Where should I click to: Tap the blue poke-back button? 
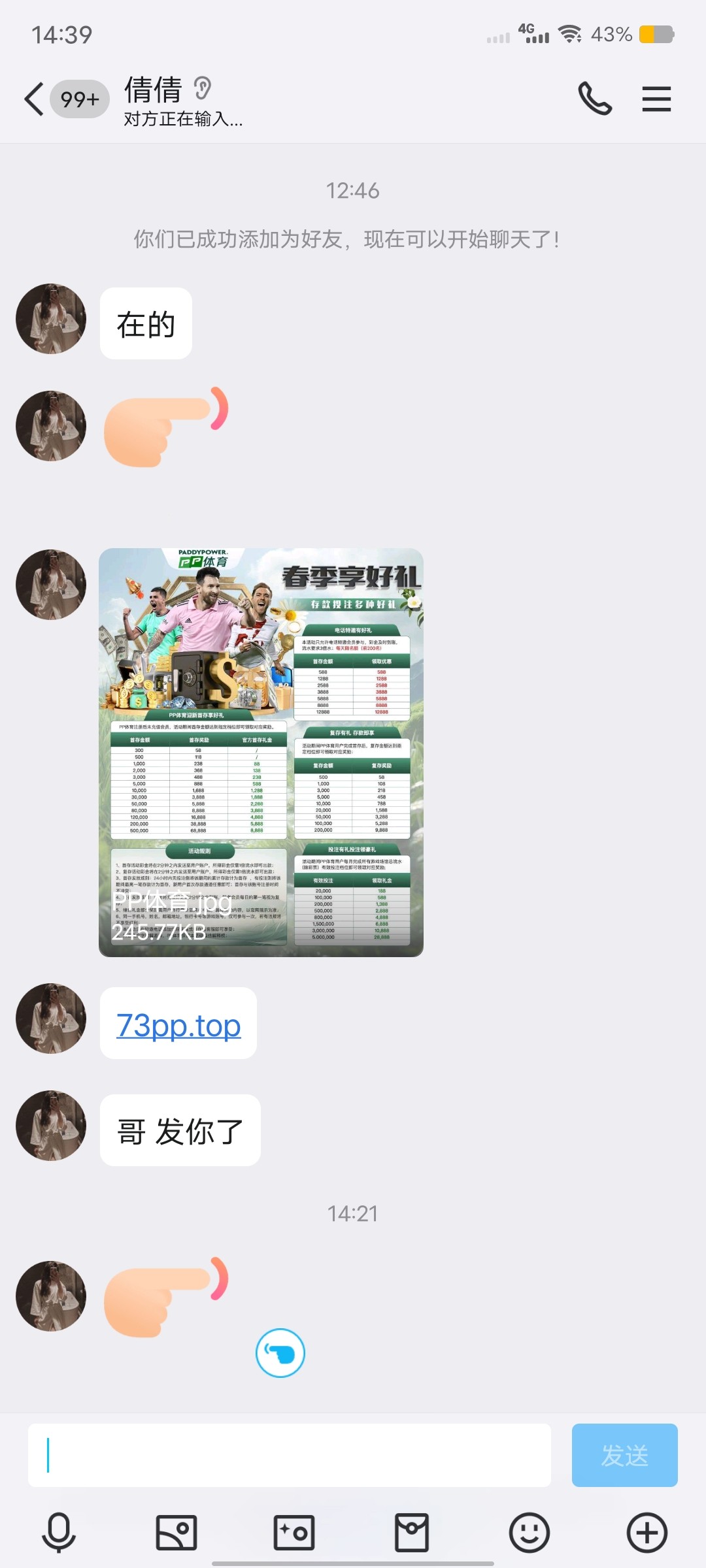tap(280, 1353)
